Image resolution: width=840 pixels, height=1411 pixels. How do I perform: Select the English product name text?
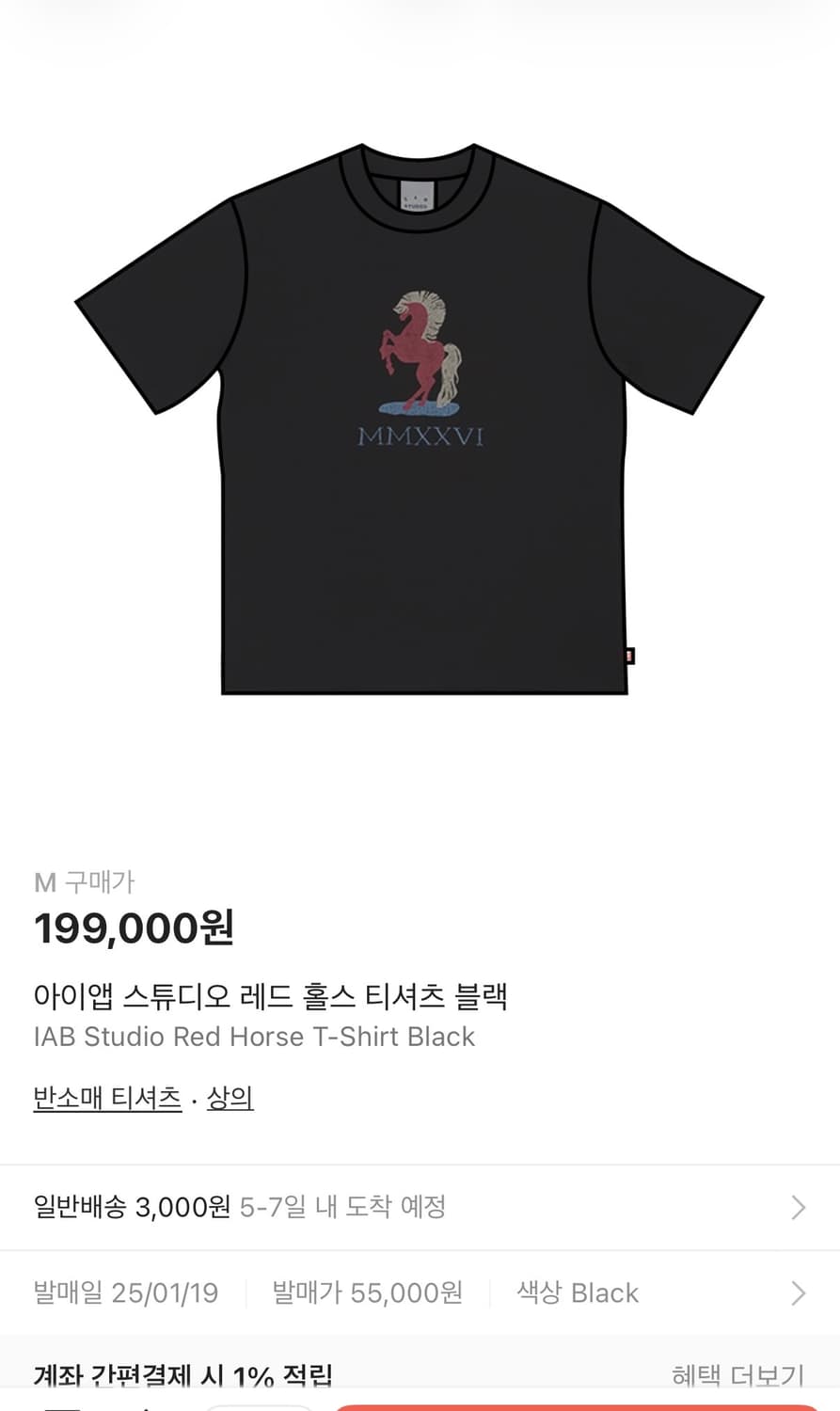coord(255,1037)
